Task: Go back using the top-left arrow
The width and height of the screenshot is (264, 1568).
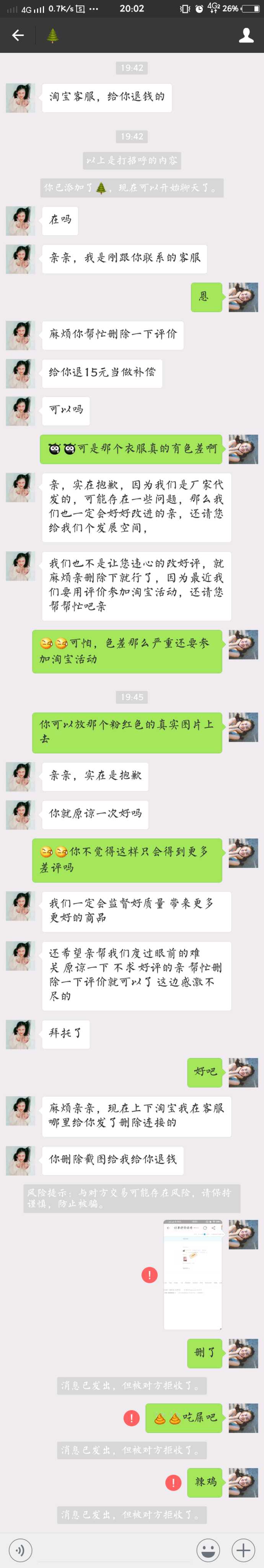Action: [x=18, y=35]
